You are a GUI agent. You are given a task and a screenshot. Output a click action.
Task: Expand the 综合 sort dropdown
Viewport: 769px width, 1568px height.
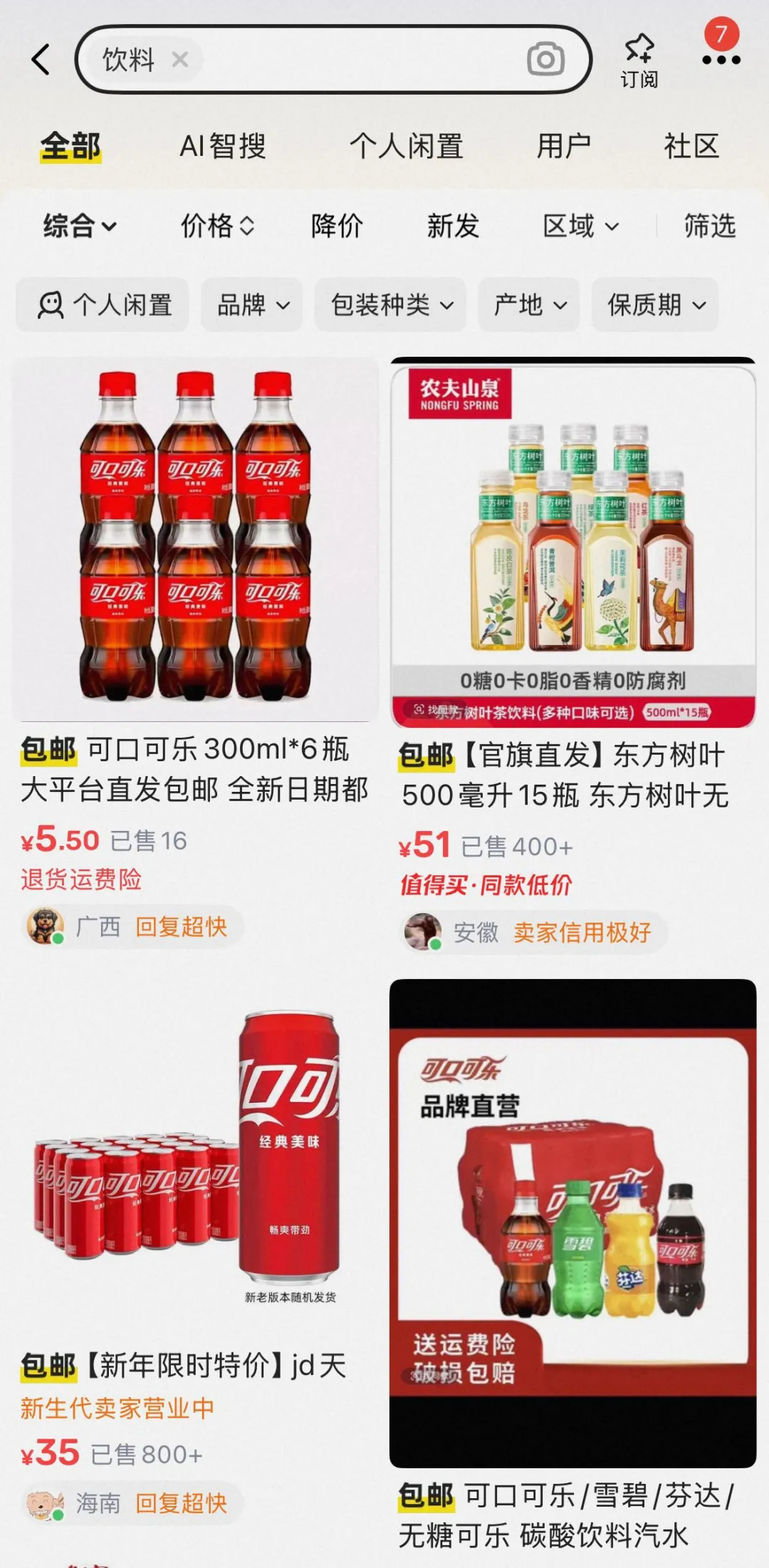[79, 226]
